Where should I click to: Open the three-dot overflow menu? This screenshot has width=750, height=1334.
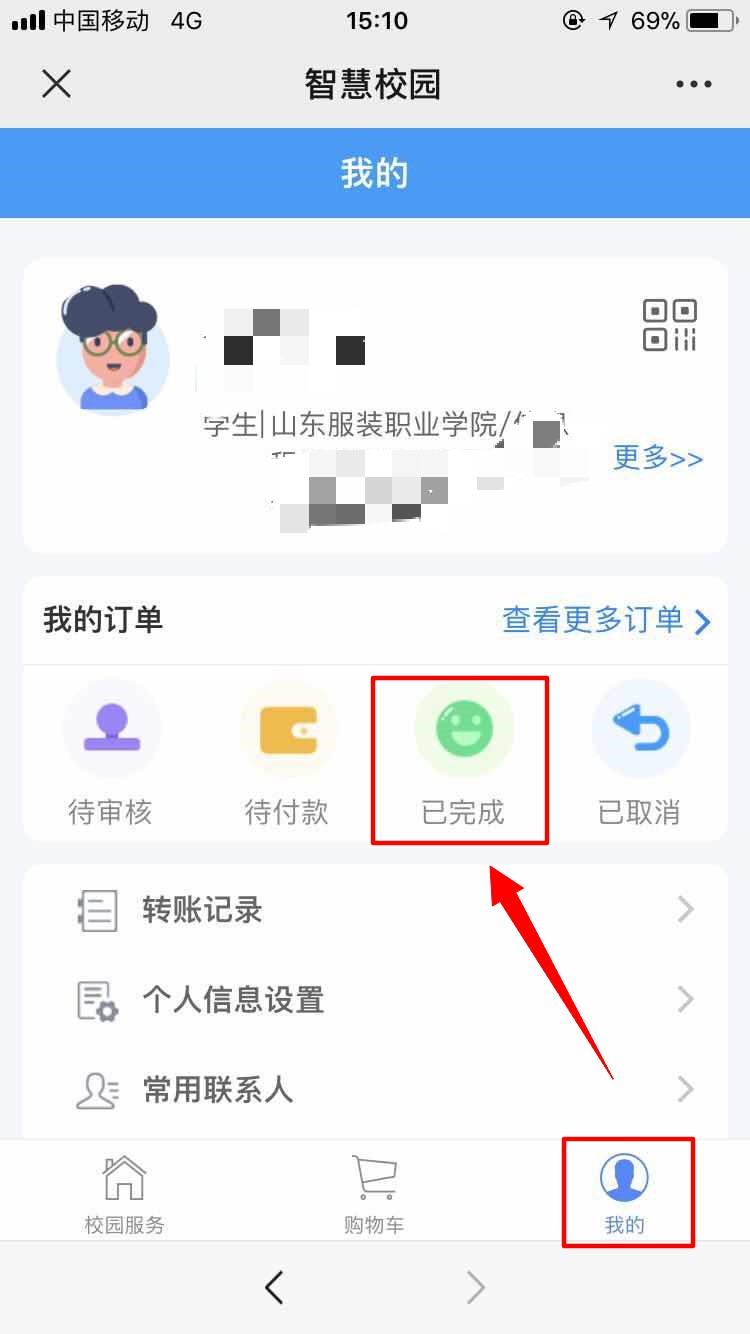tap(693, 84)
